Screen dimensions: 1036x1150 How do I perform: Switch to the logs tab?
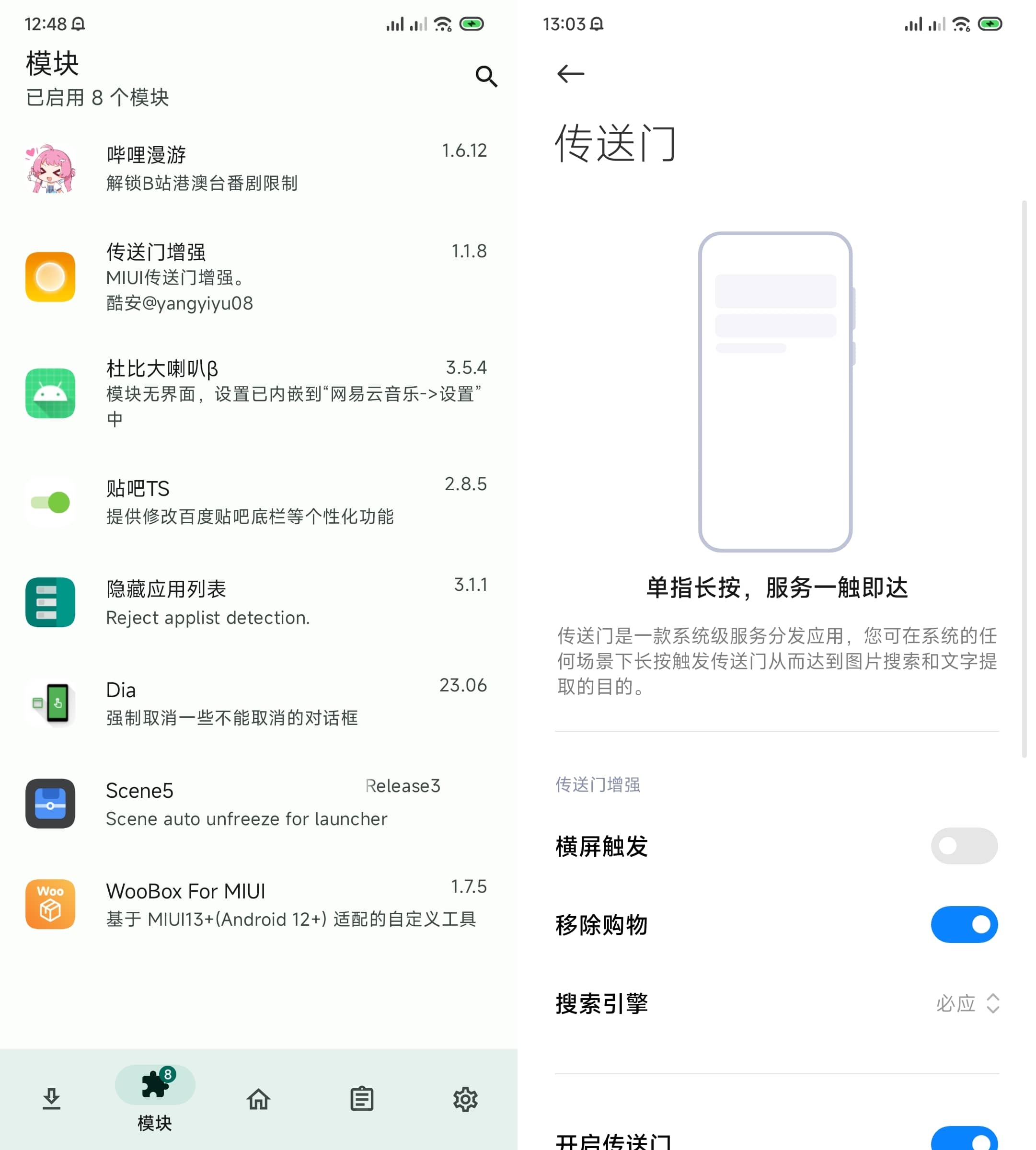pyautogui.click(x=361, y=1099)
